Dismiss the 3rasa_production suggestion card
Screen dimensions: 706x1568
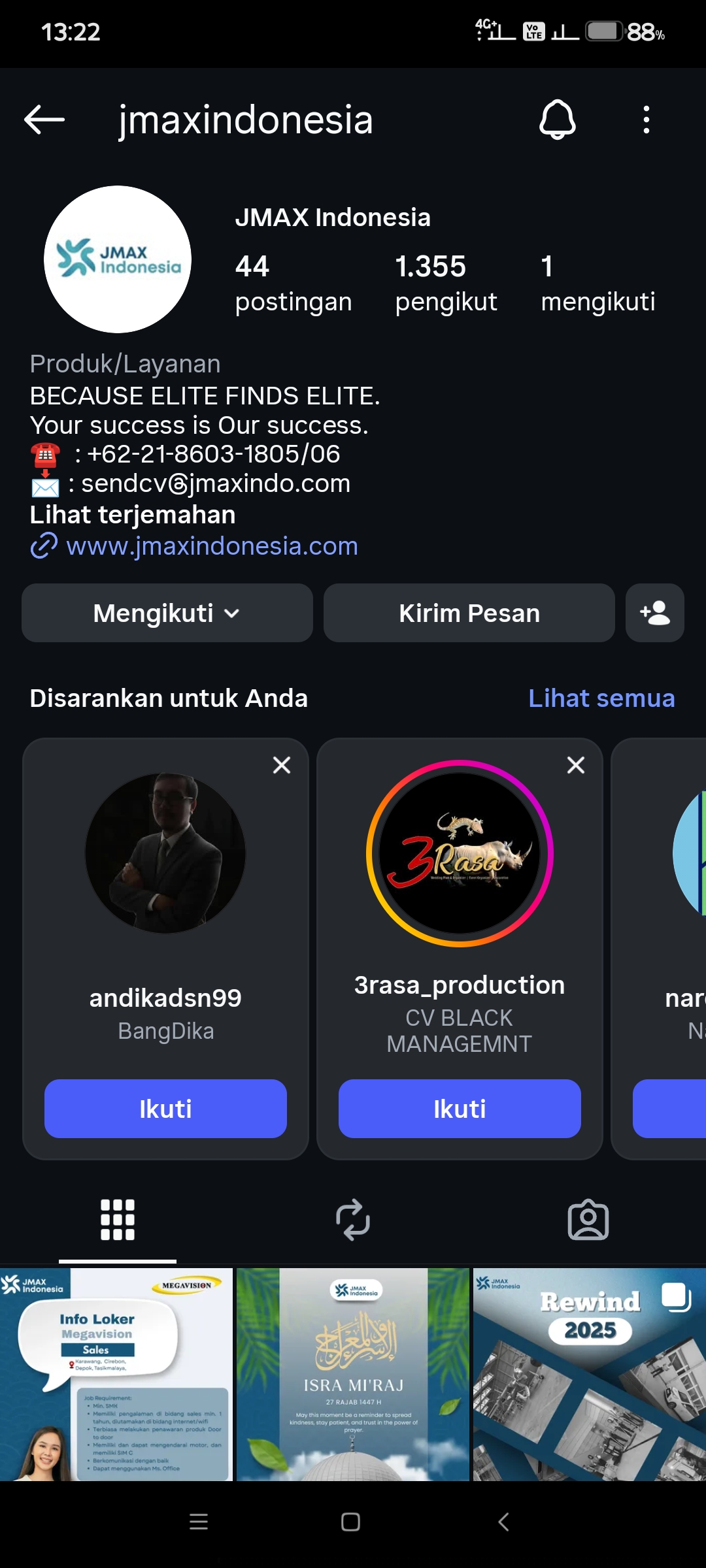point(576,765)
